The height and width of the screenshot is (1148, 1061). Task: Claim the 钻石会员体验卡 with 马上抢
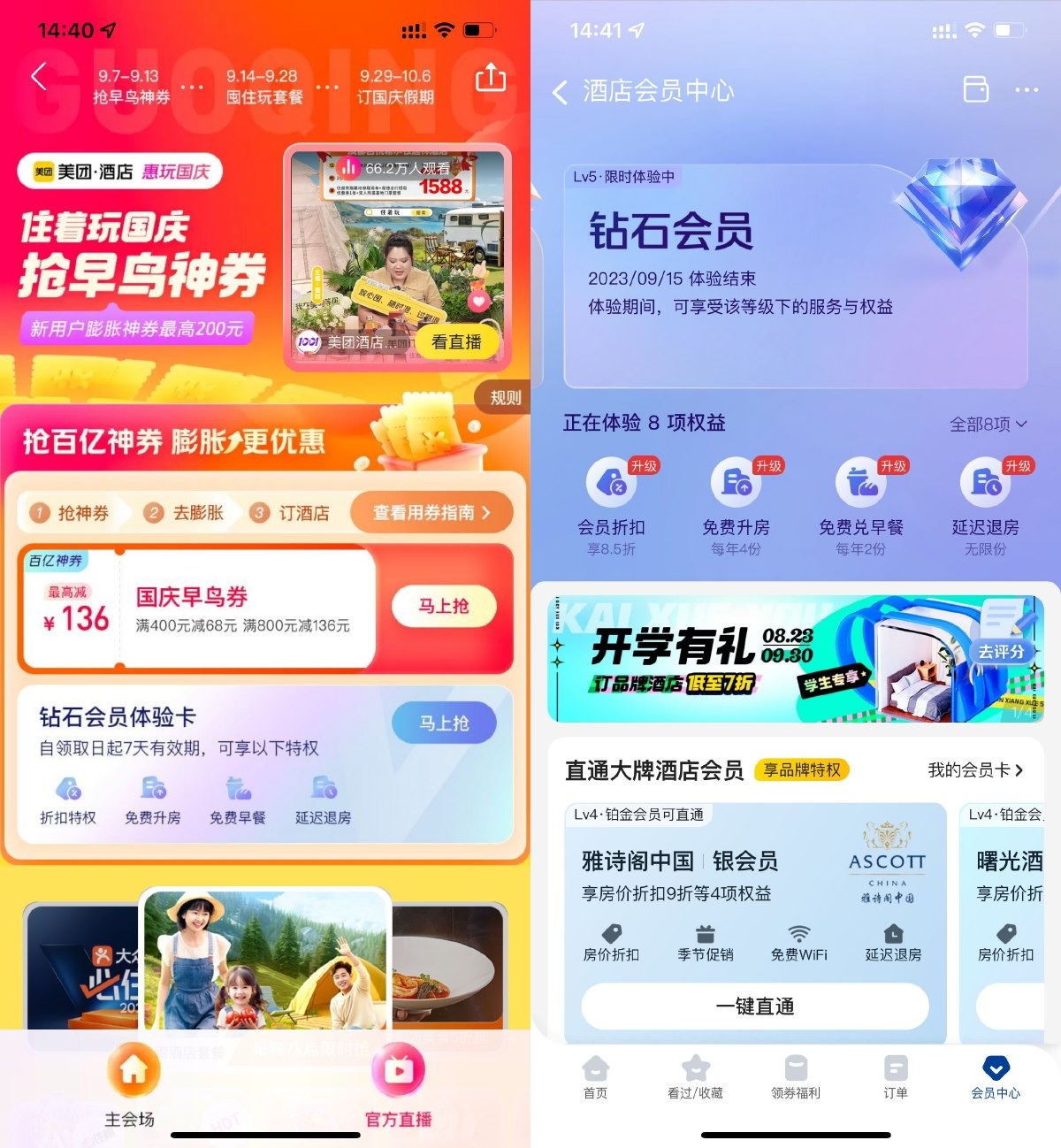(444, 723)
